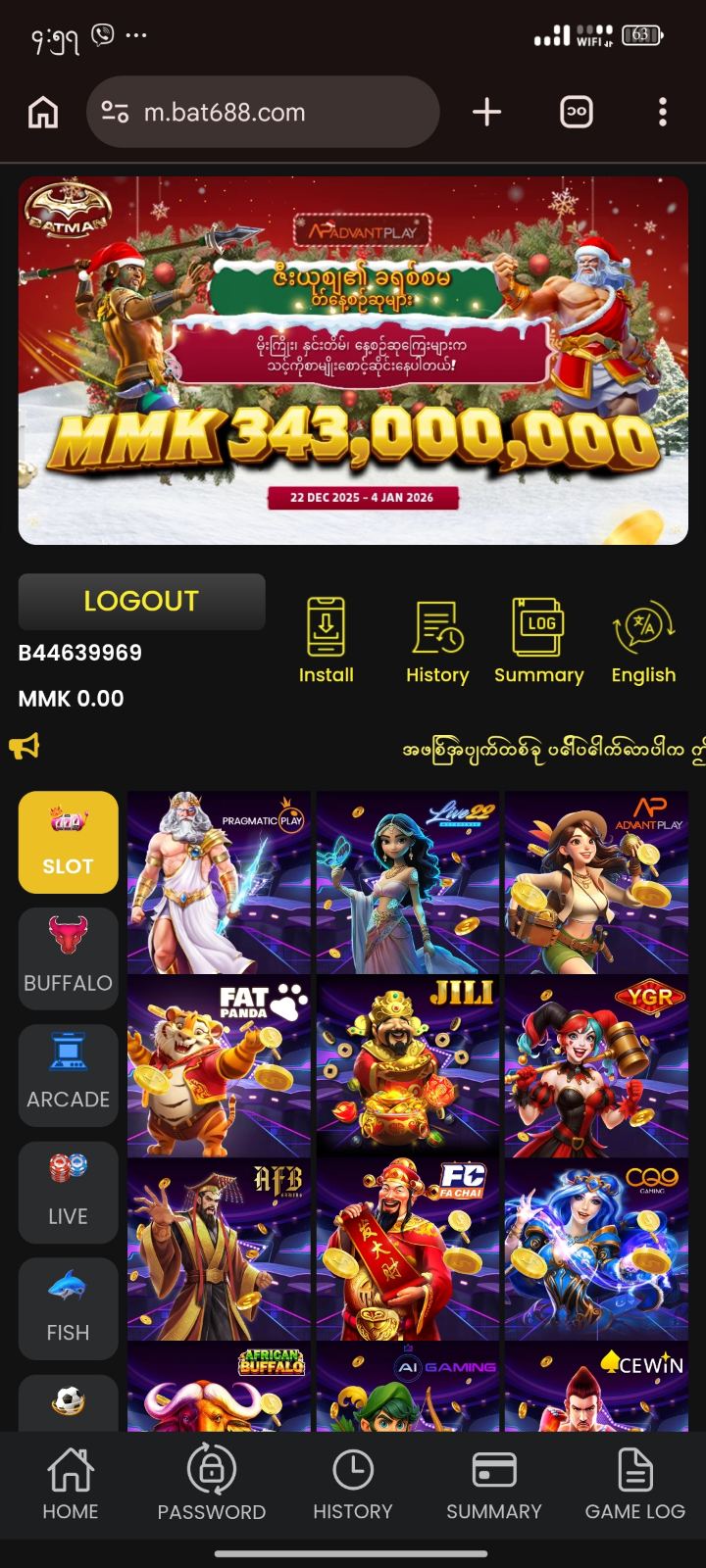
Task: Select the LIVE casino category
Action: click(x=68, y=1192)
